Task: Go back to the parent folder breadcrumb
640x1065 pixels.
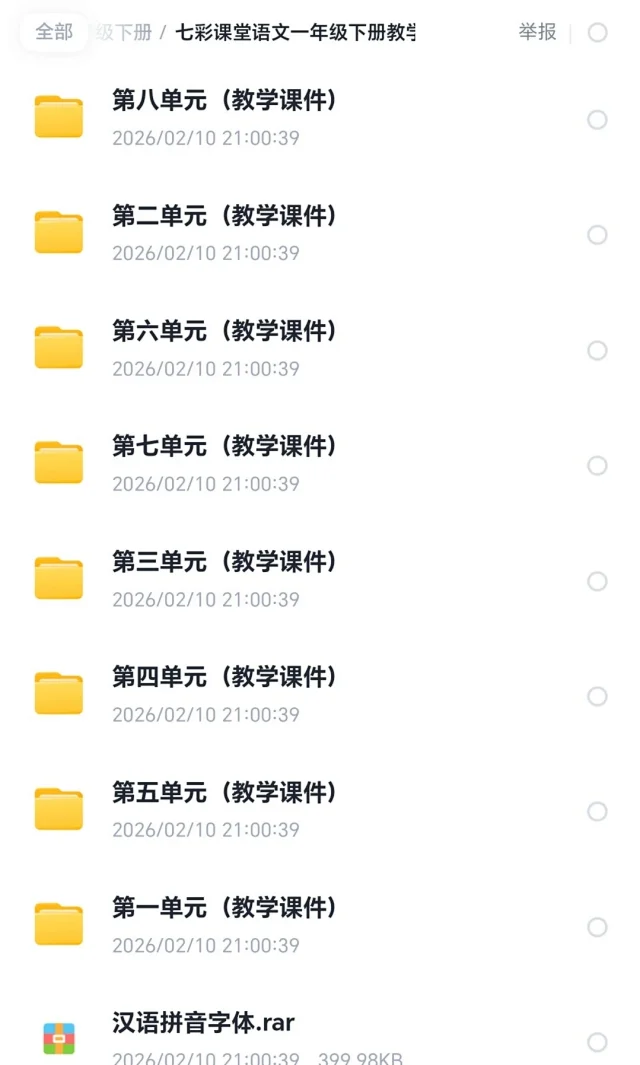Action: (x=125, y=32)
